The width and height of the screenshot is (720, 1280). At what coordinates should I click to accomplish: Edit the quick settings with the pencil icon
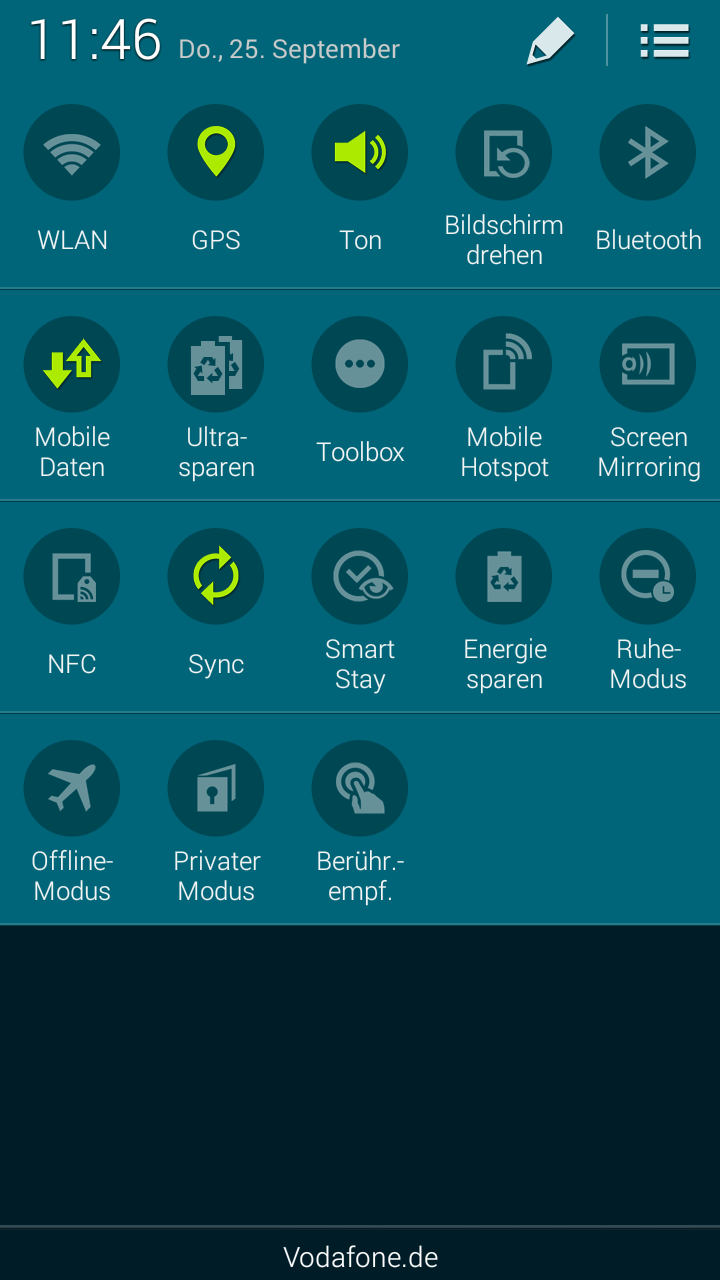click(x=551, y=41)
